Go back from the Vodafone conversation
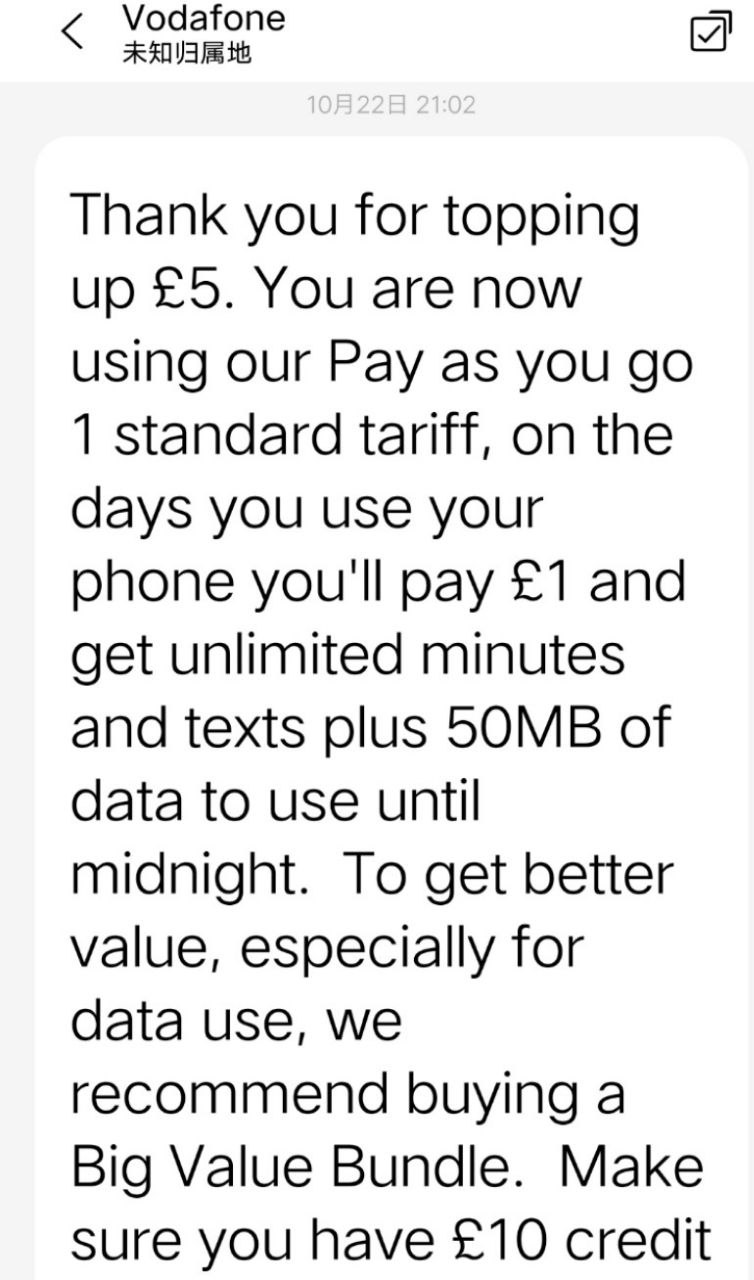This screenshot has width=754, height=1280. [x=73, y=32]
